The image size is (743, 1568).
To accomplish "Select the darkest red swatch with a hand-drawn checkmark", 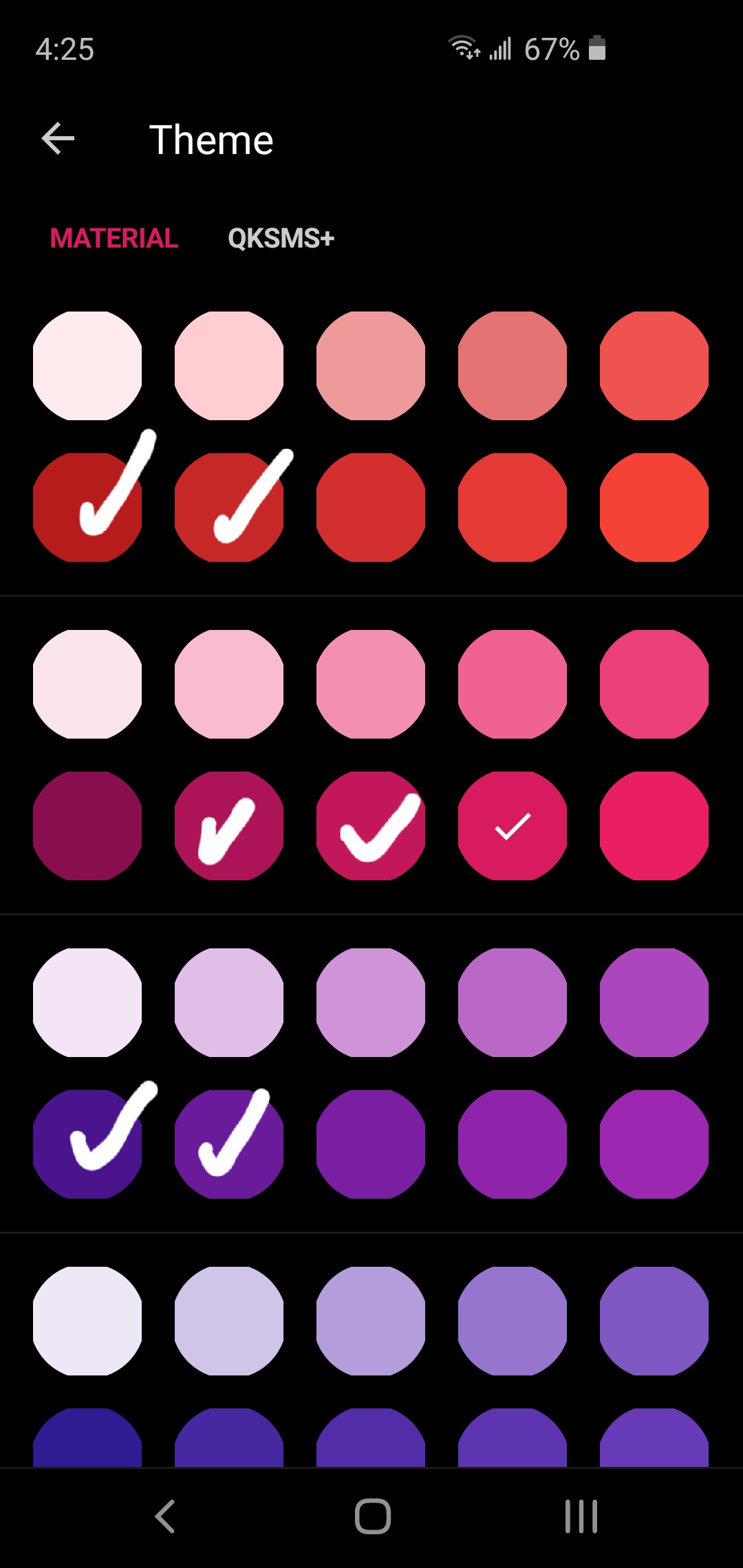I will tap(87, 508).
